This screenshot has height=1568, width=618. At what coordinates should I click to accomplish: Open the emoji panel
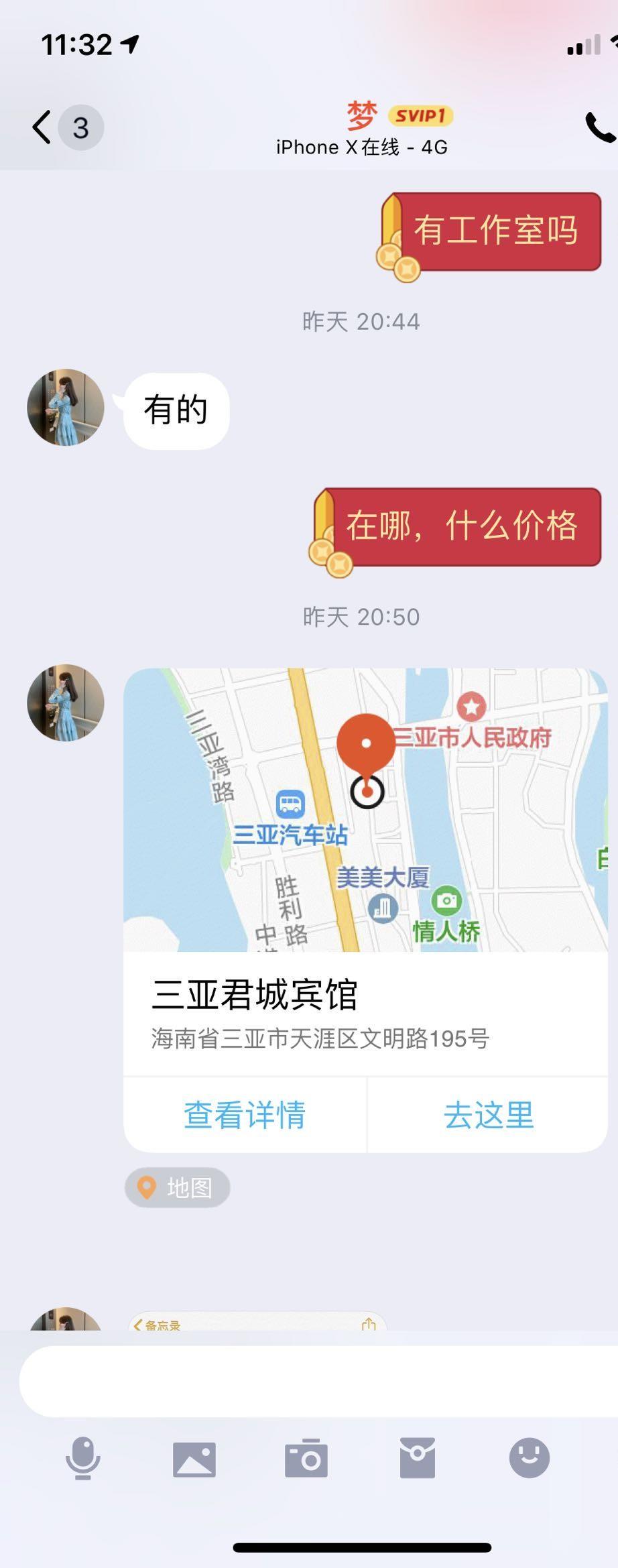[x=529, y=1458]
